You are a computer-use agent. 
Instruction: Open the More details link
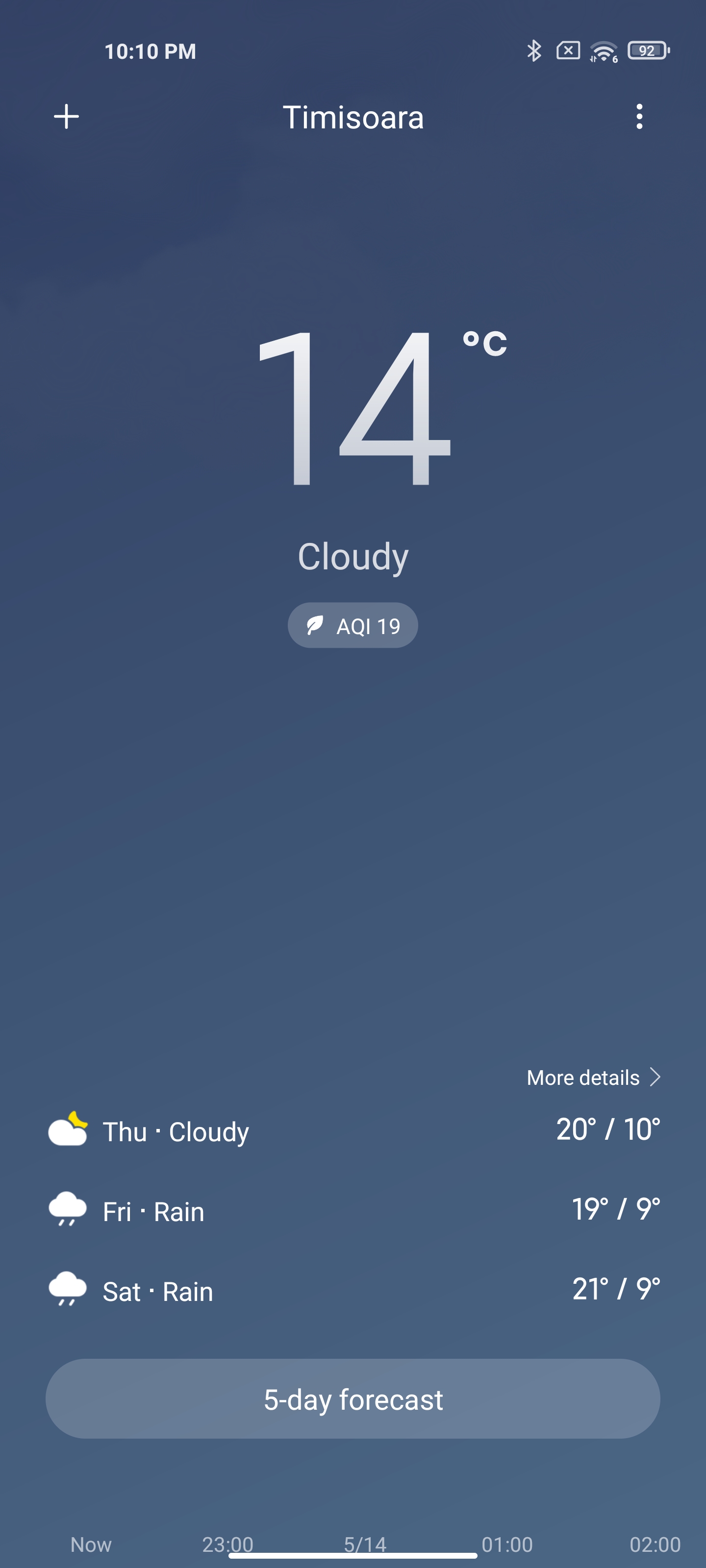(x=594, y=1077)
